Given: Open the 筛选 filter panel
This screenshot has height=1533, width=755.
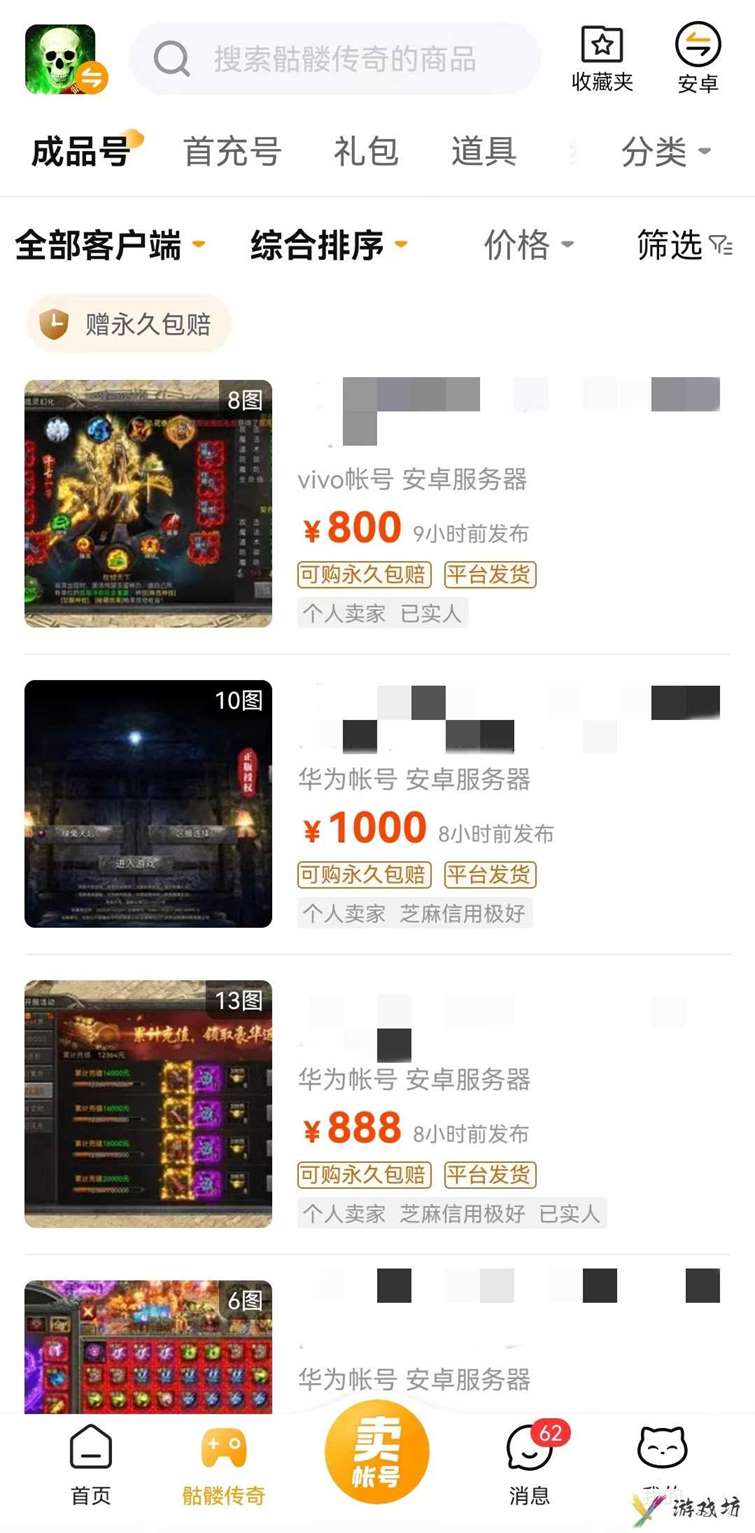Looking at the screenshot, I should coord(684,244).
